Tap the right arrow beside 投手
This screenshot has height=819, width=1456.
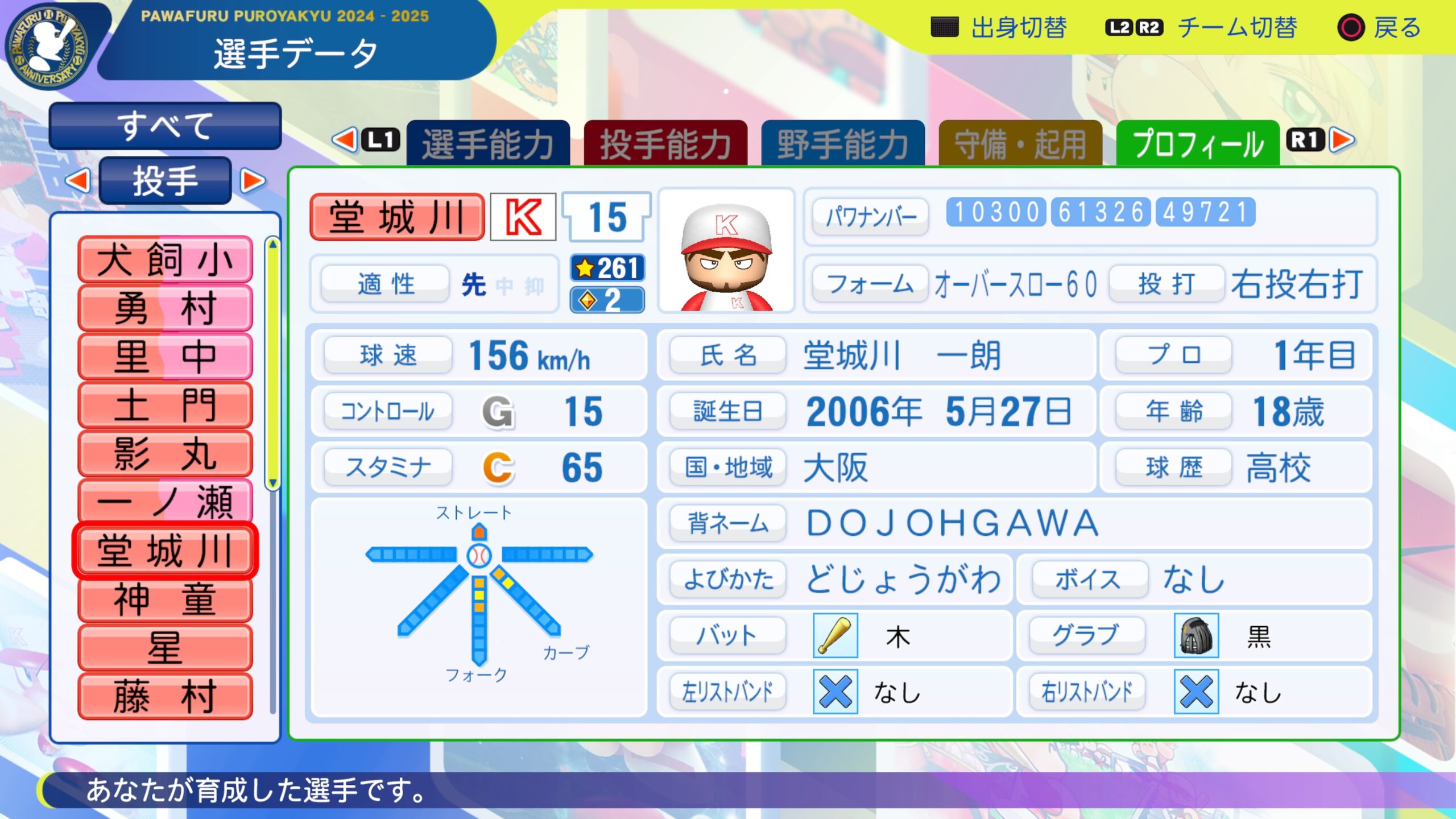(253, 181)
